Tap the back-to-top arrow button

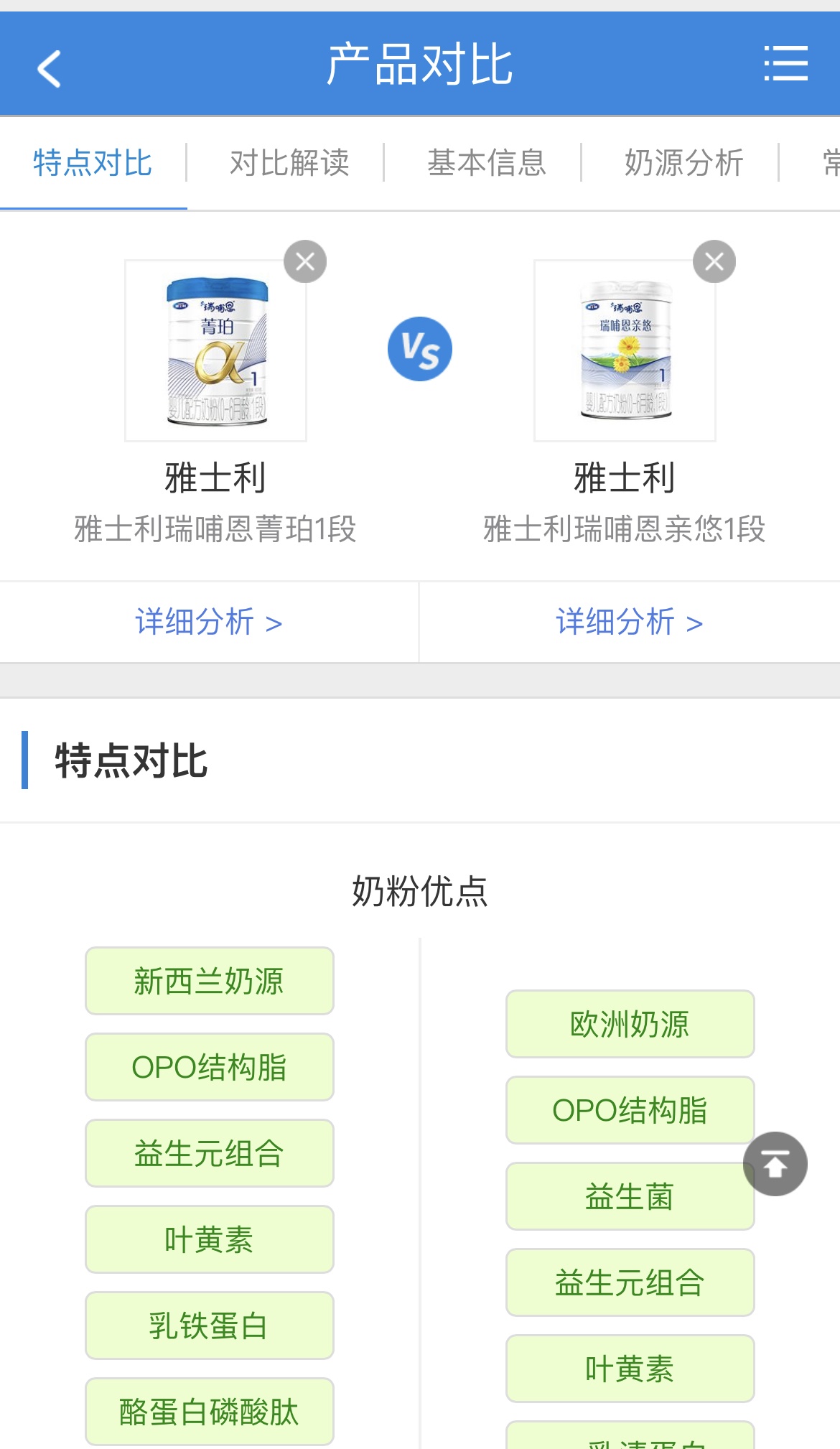775,1164
